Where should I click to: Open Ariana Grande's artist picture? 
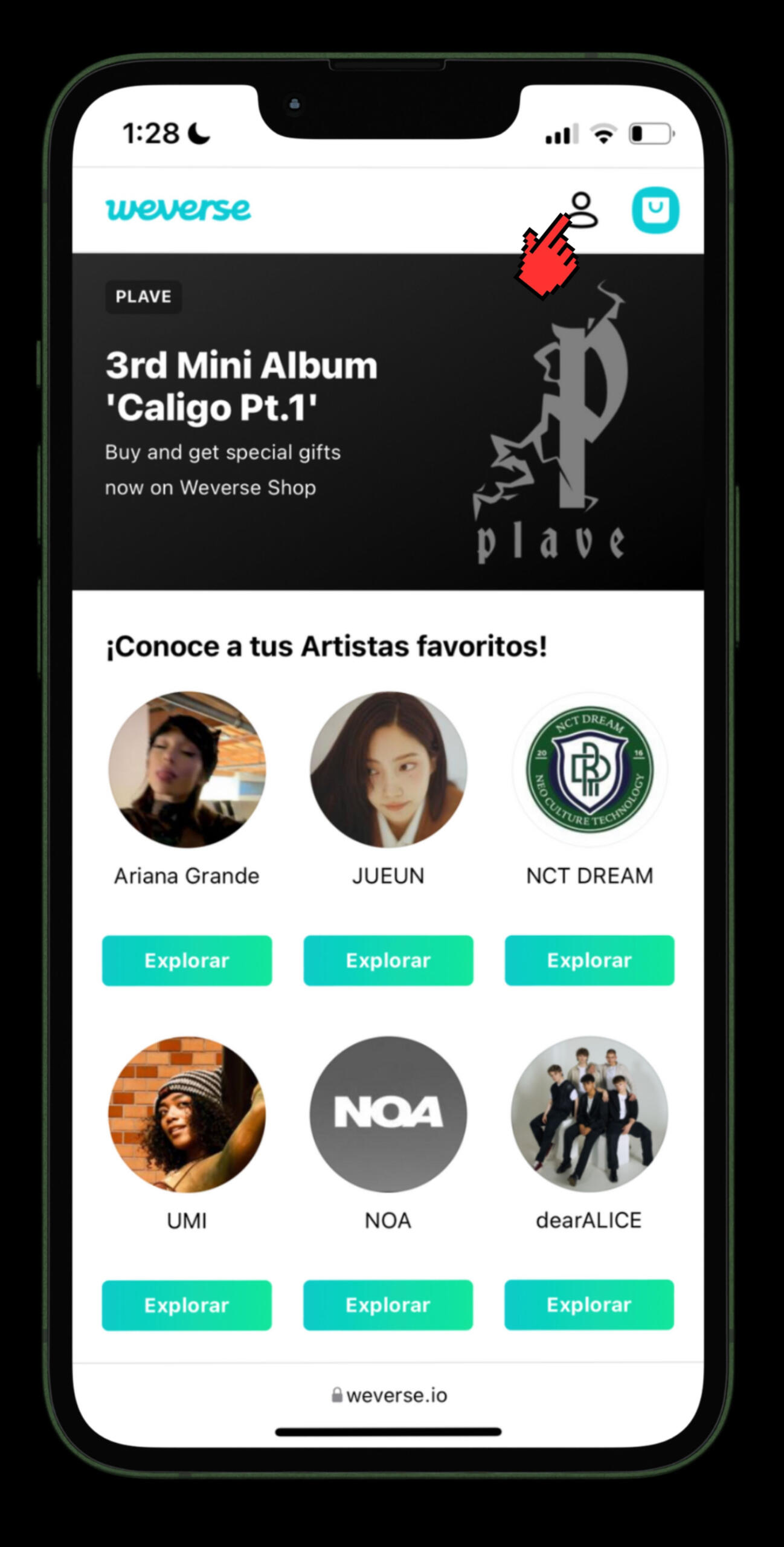tap(187, 769)
